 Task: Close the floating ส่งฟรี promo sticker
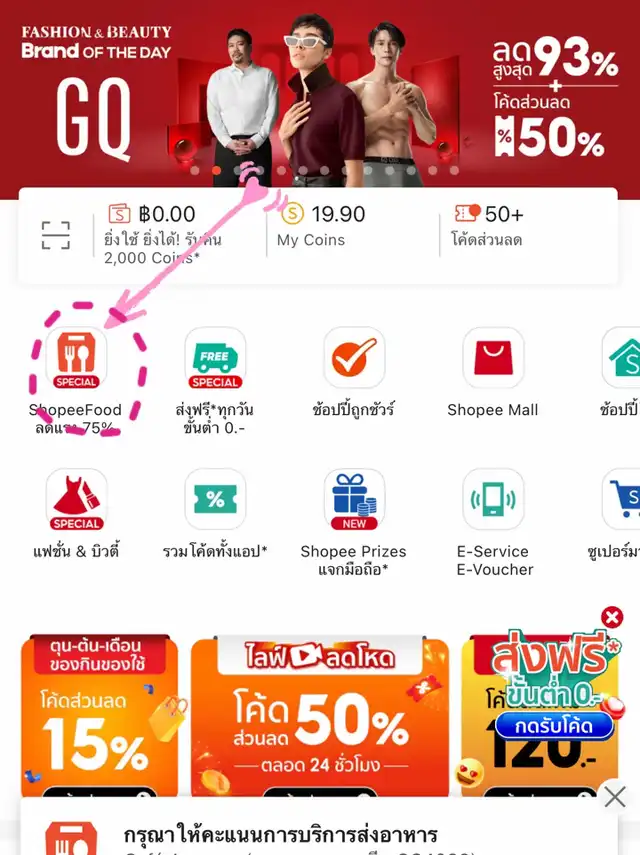(612, 617)
